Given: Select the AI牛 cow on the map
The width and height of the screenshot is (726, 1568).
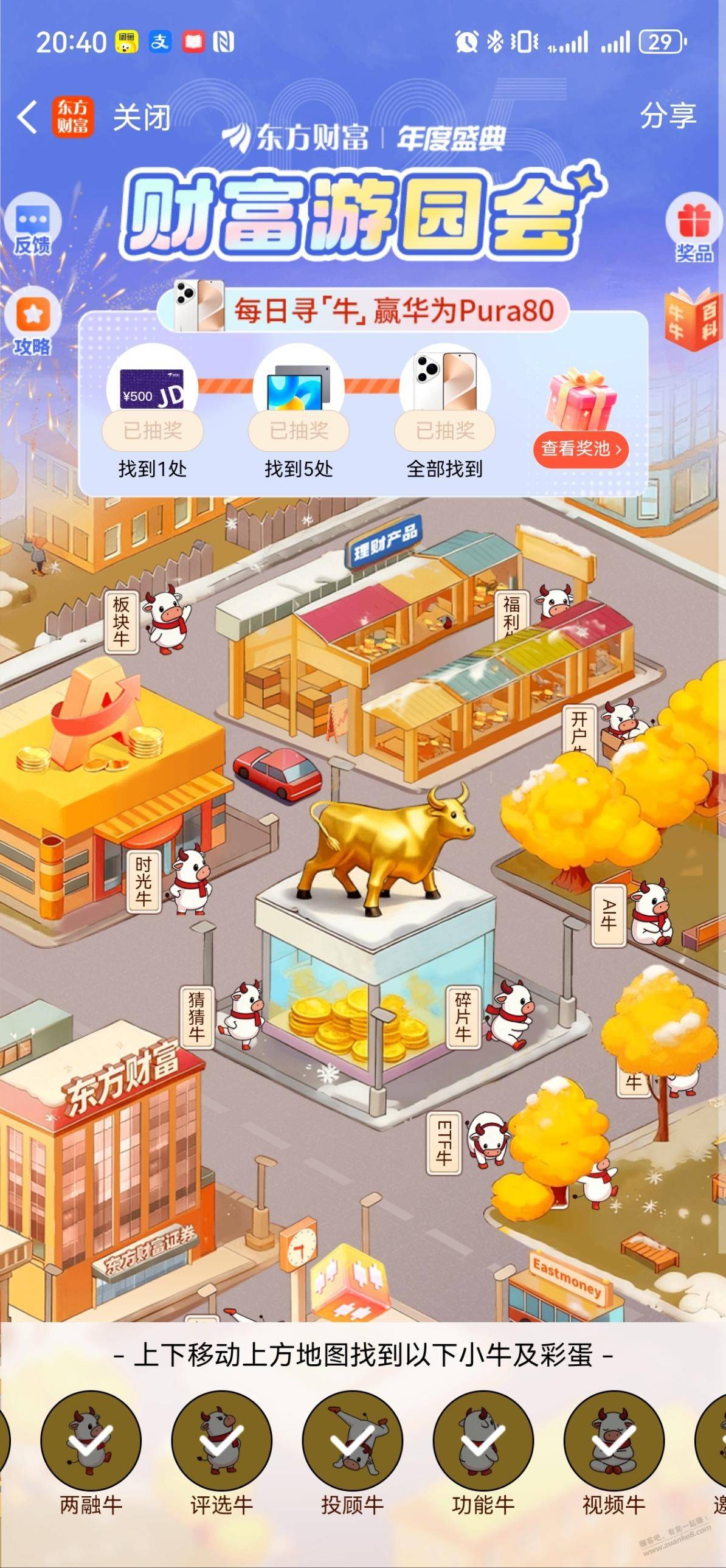Looking at the screenshot, I should 650,913.
